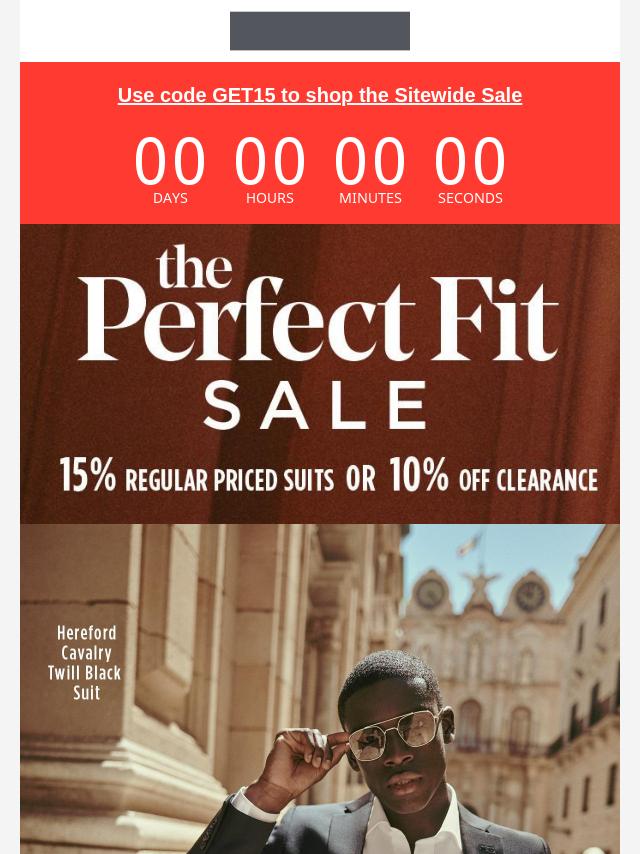The height and width of the screenshot is (854, 640).
Task: View the Hereford Cavalry Twill Black Suit image
Action: (320, 690)
